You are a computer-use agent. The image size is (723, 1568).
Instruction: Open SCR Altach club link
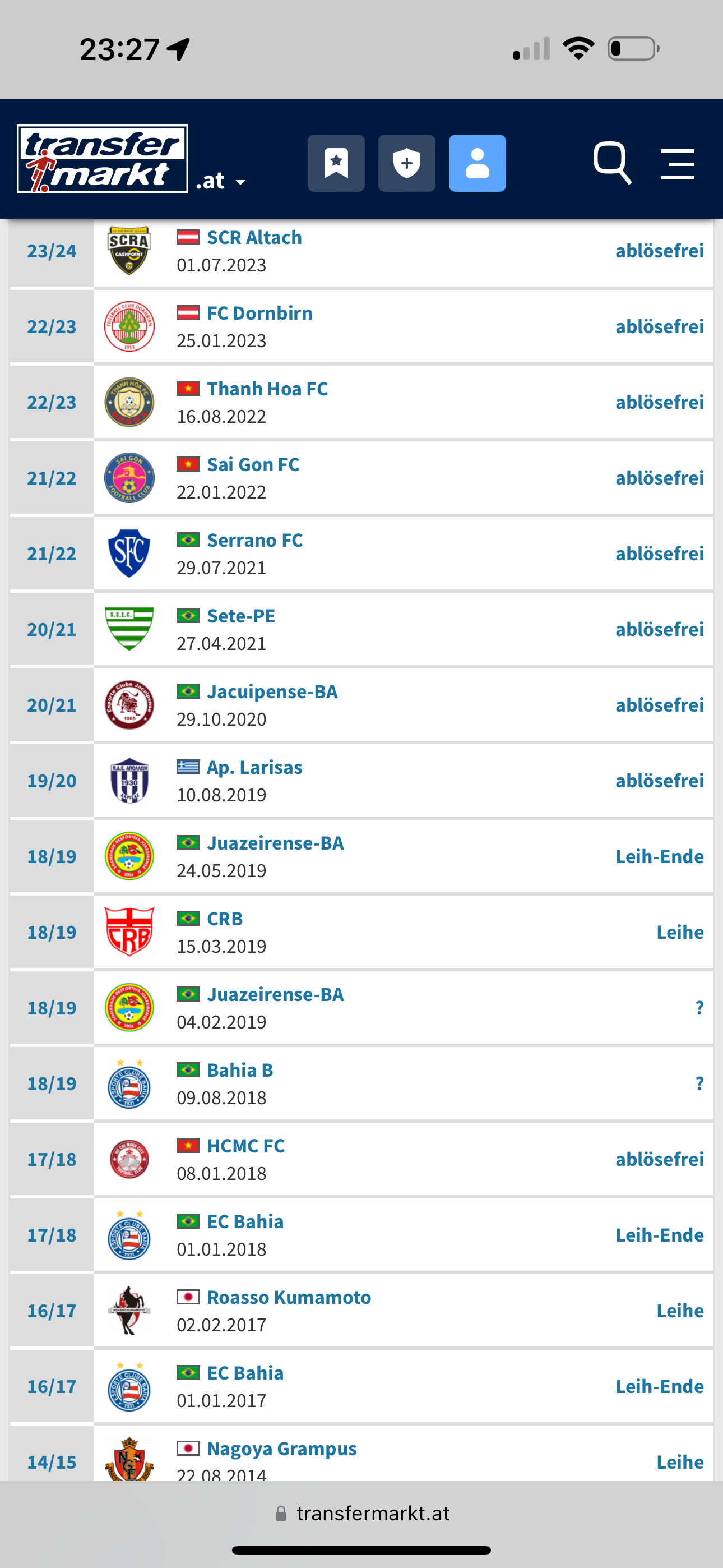click(254, 237)
